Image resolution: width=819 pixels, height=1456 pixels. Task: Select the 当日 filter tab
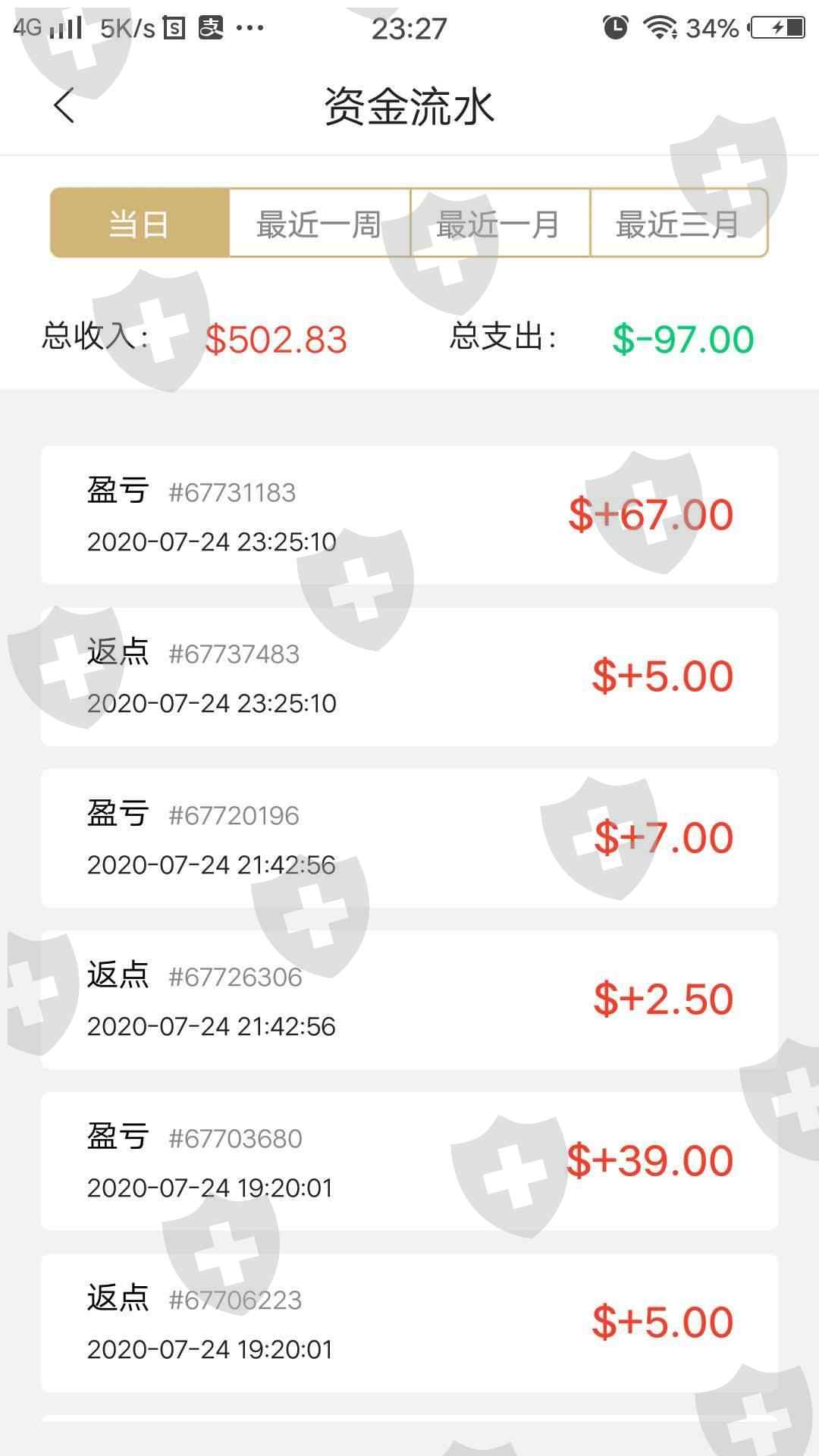coord(140,224)
